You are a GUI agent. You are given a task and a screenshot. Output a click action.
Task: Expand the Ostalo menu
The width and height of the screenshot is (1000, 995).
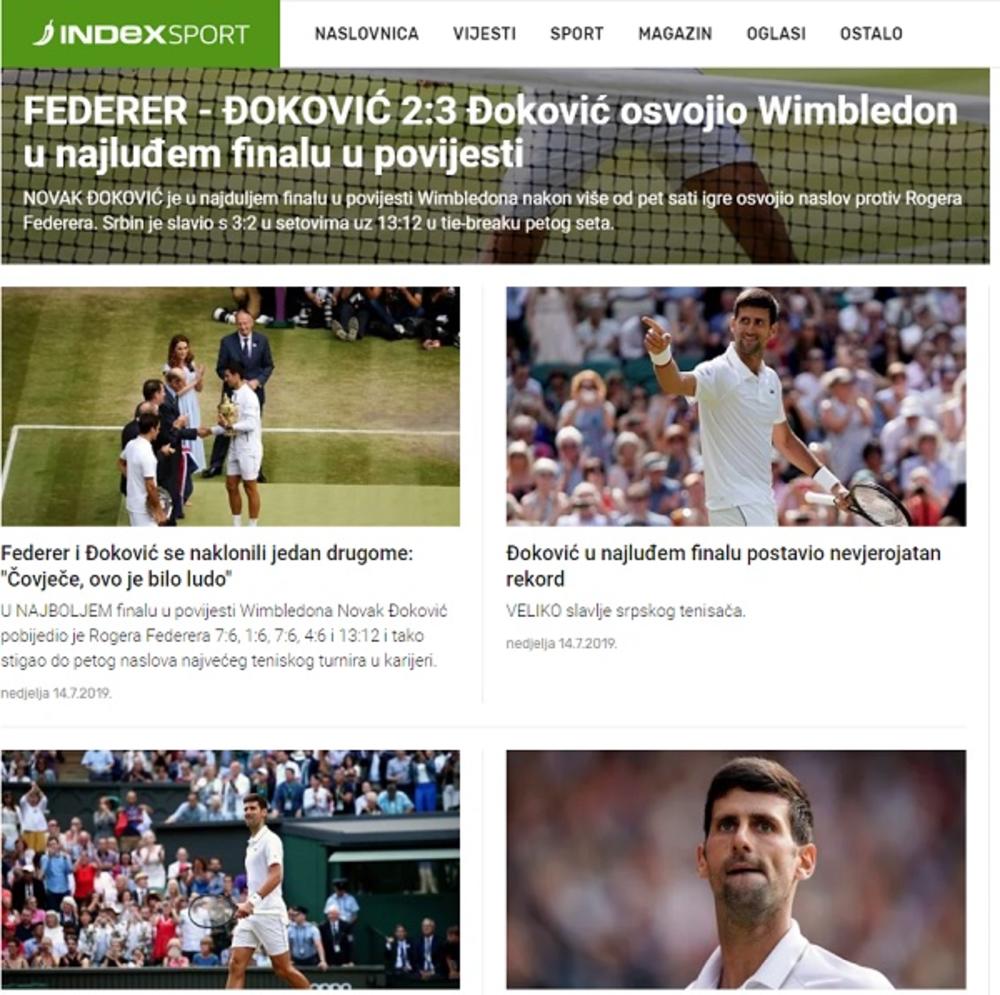870,34
